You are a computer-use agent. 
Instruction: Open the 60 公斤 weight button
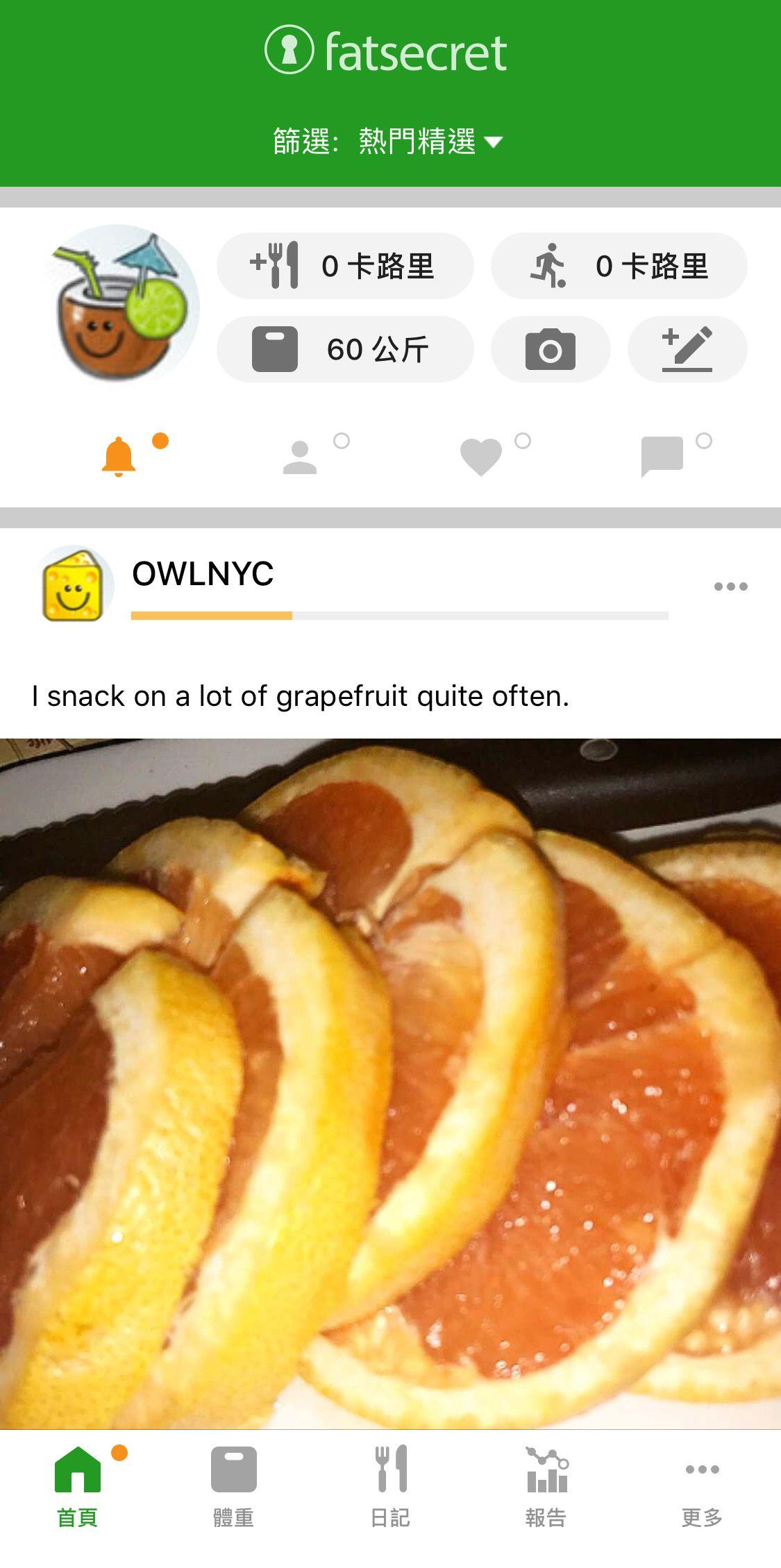click(345, 349)
